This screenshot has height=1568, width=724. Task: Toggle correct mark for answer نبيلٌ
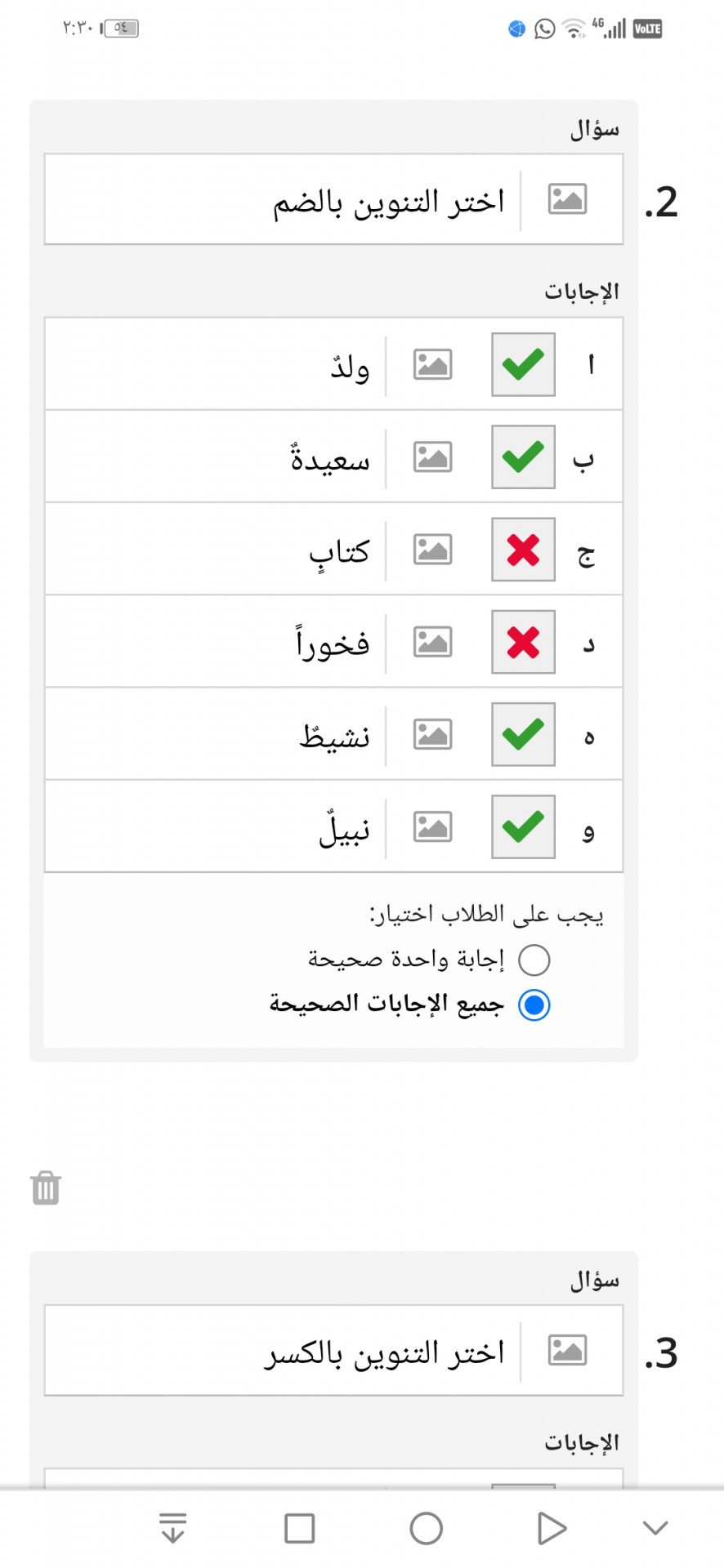tap(523, 826)
